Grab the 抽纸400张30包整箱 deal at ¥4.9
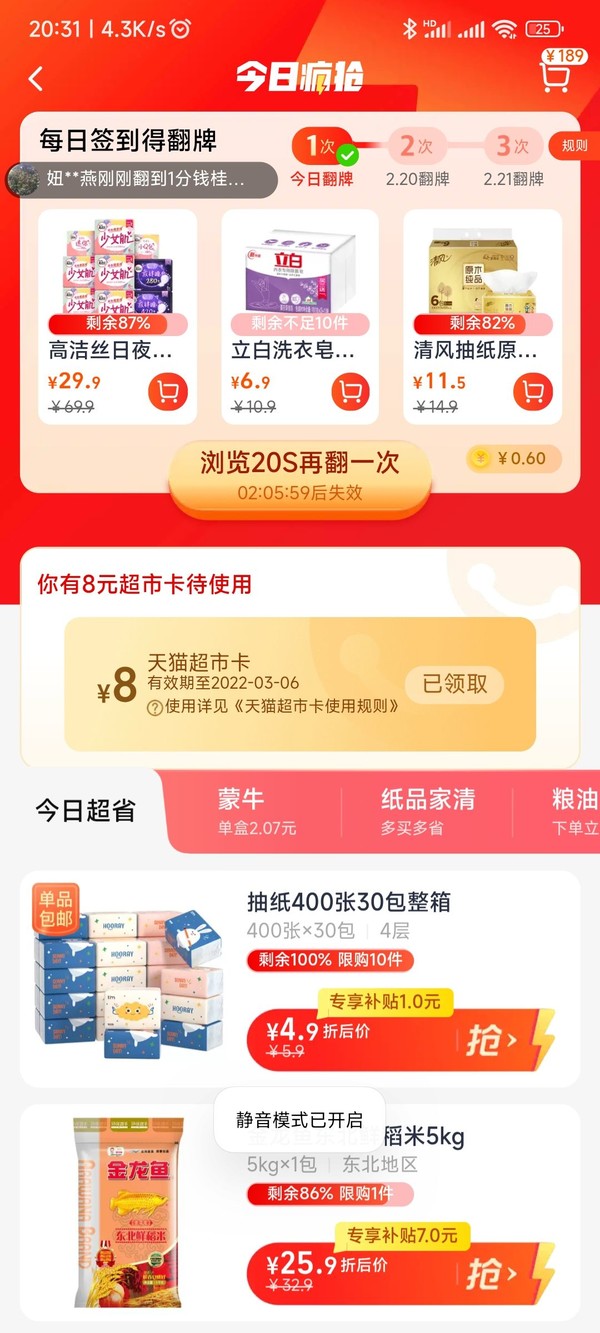Image resolution: width=600 pixels, height=1333 pixels. [400, 1039]
